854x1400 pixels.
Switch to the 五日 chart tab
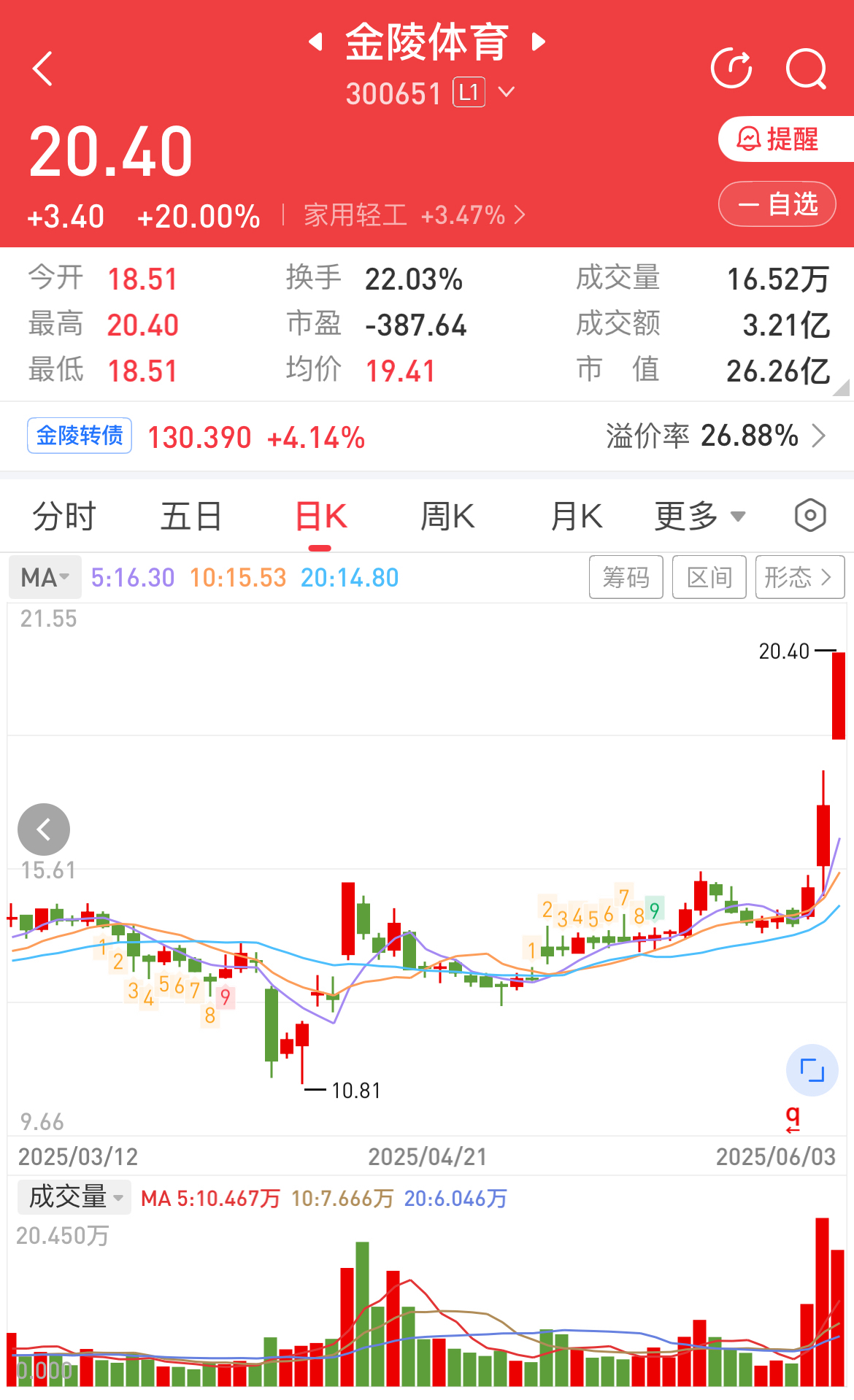191,517
